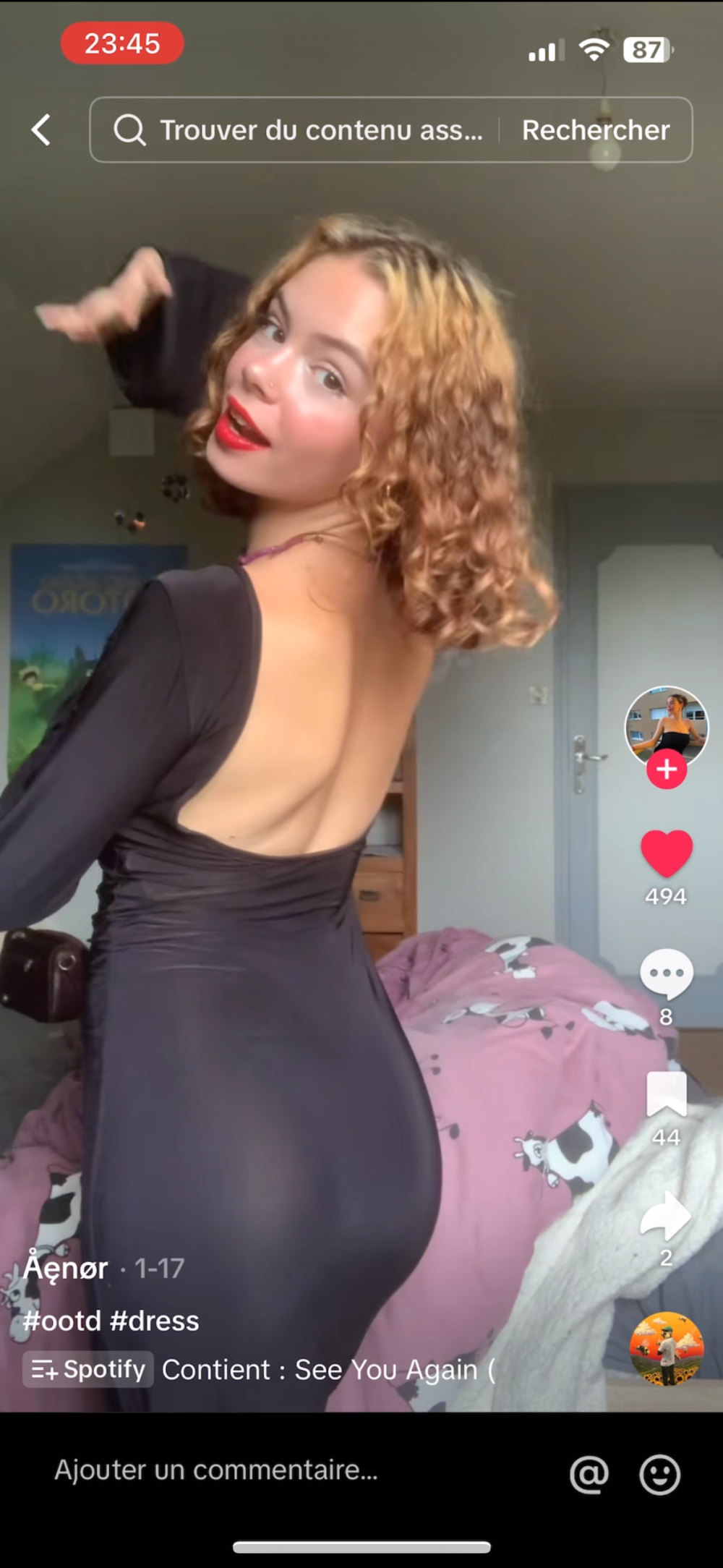The height and width of the screenshot is (1568, 723).
Task: Go back using the top-left arrow
Action: coord(41,130)
